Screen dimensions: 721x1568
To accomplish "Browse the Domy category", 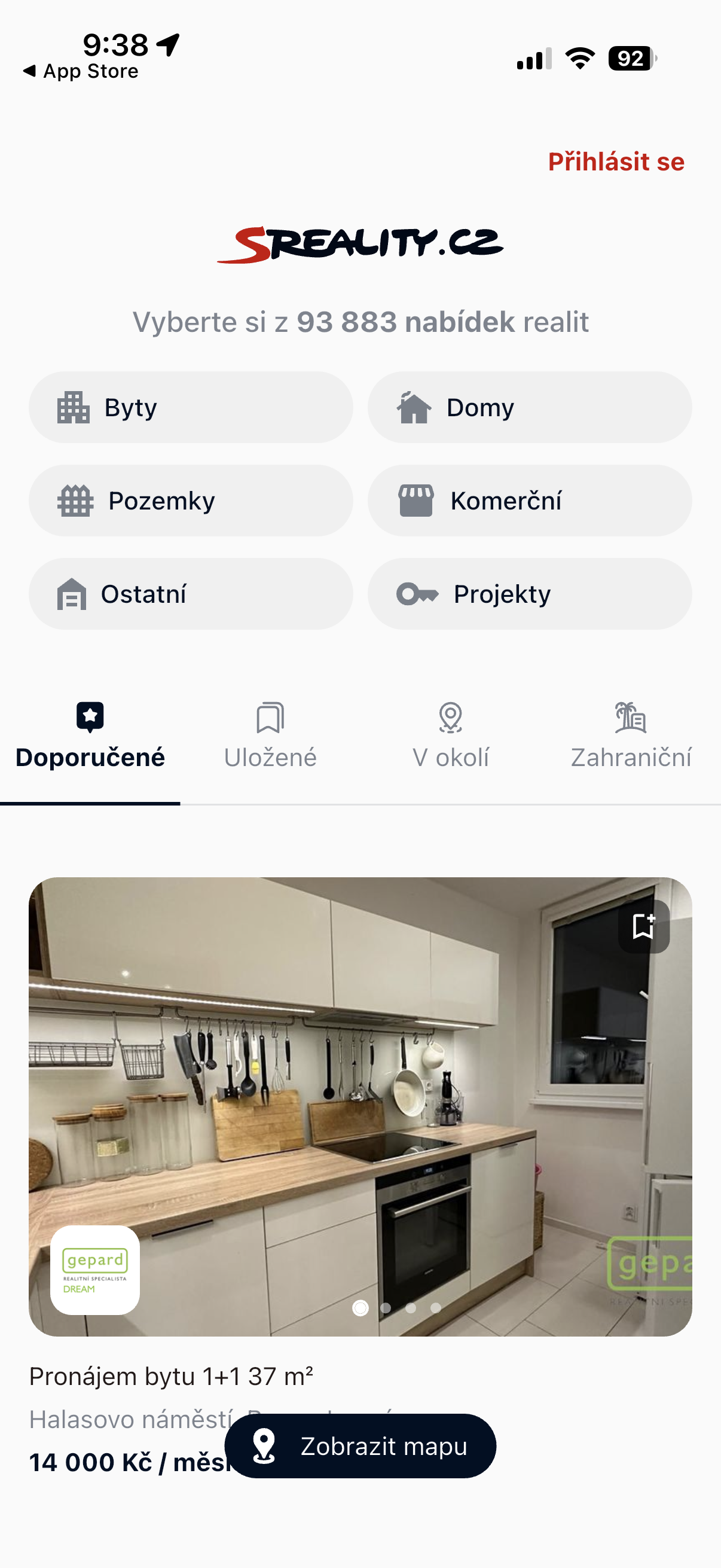I will (x=529, y=407).
